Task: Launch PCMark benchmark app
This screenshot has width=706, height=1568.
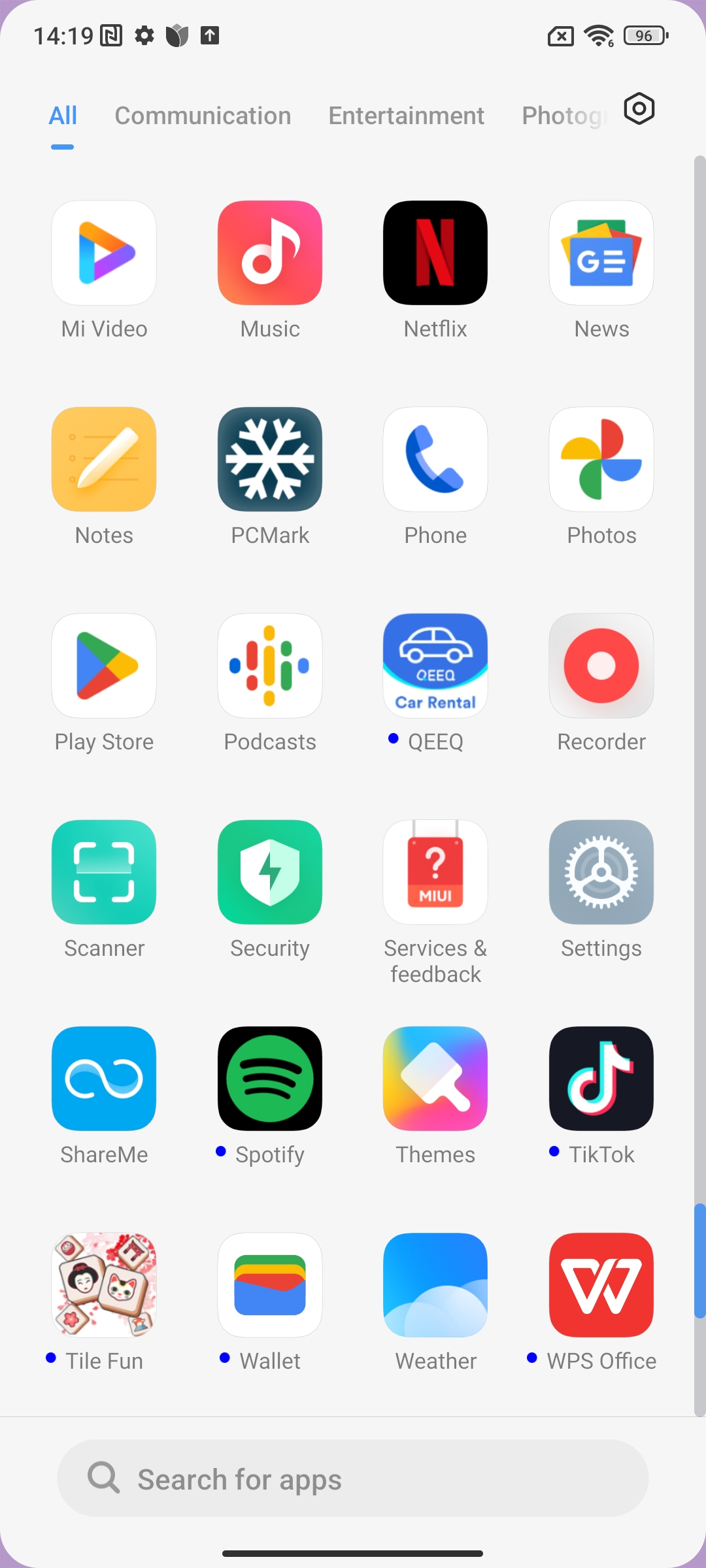Action: (270, 459)
